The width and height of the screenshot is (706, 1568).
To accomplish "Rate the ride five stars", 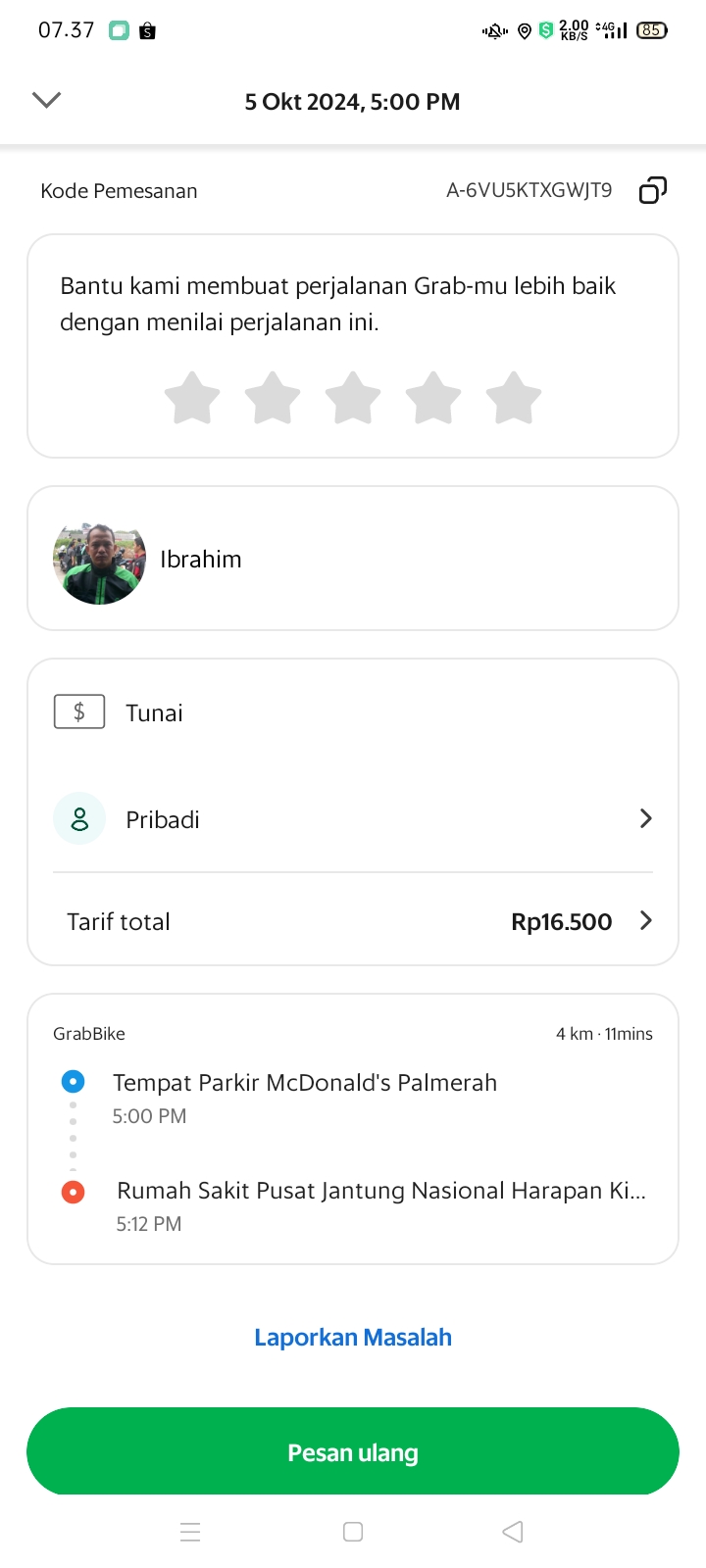I will [x=514, y=398].
